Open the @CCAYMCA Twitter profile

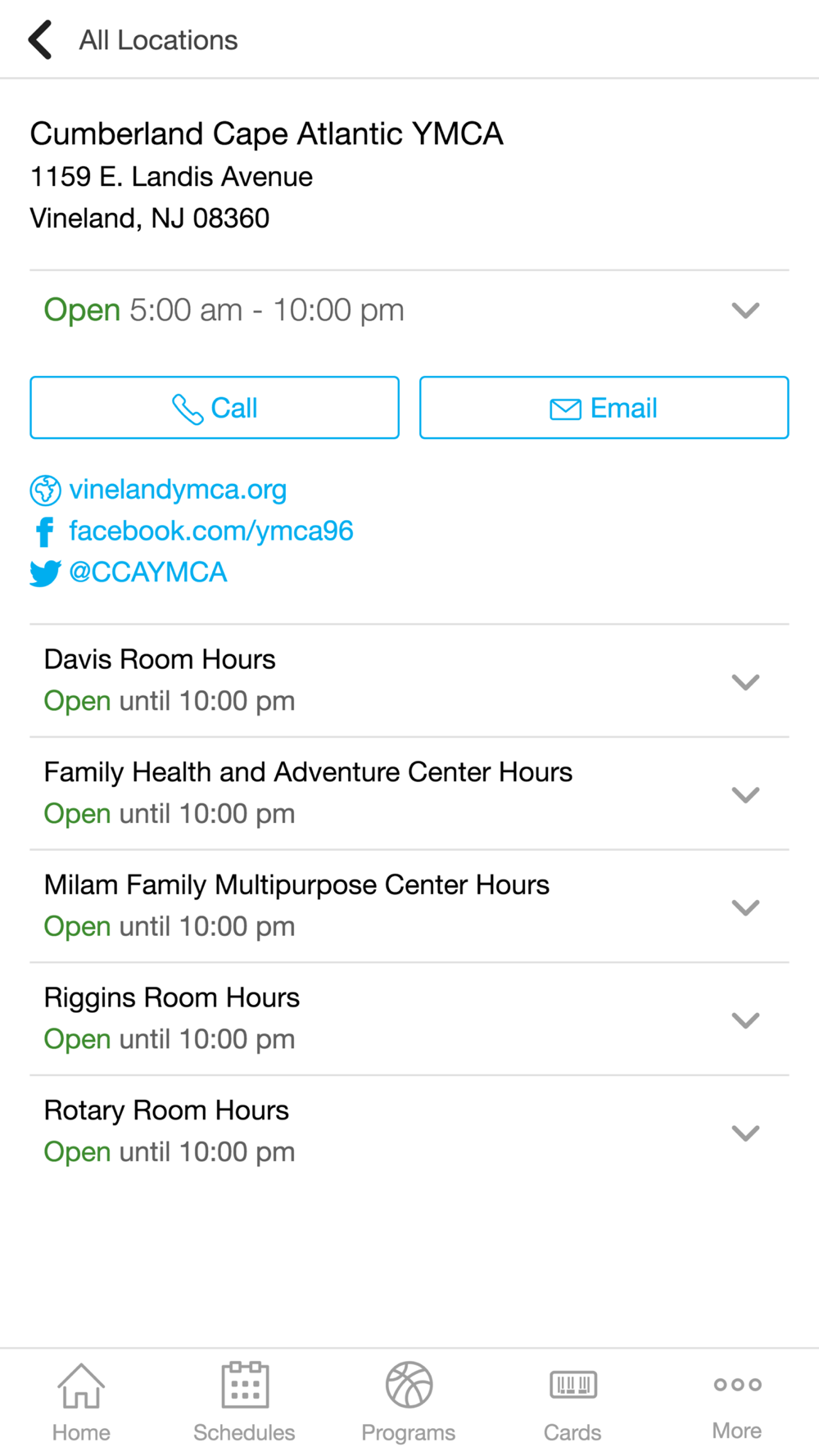(147, 572)
